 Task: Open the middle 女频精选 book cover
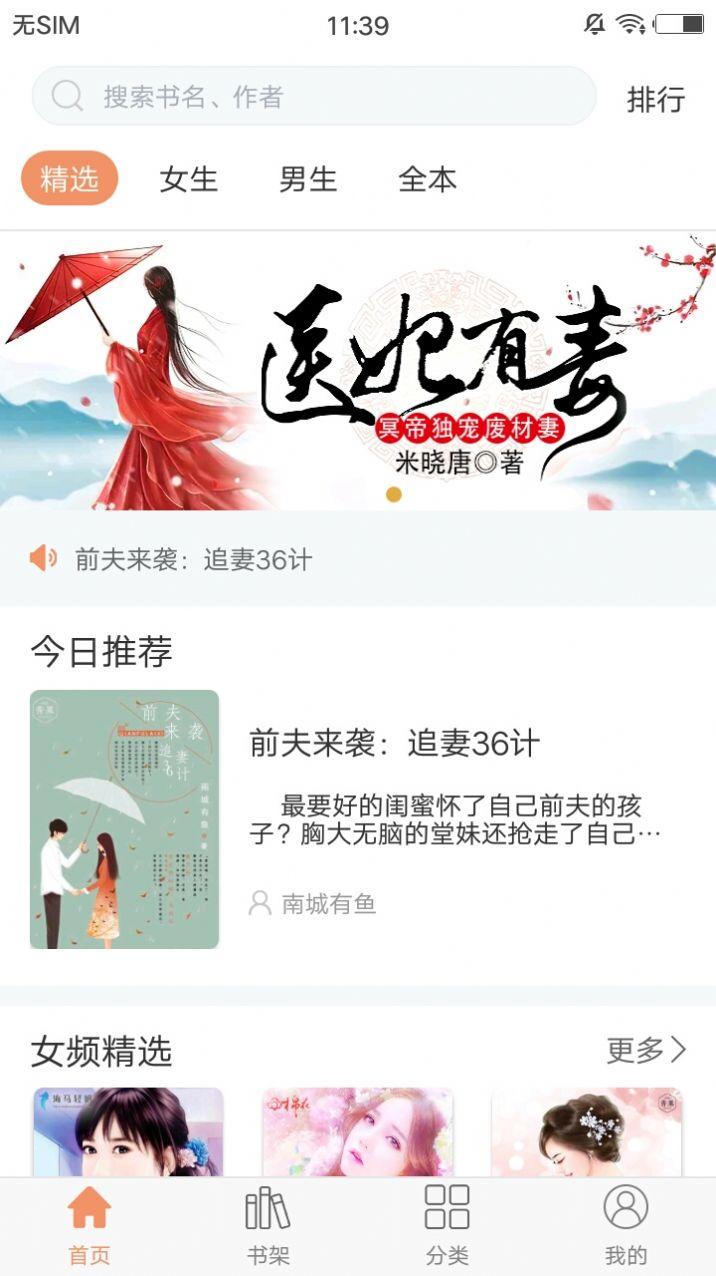pos(358,1132)
